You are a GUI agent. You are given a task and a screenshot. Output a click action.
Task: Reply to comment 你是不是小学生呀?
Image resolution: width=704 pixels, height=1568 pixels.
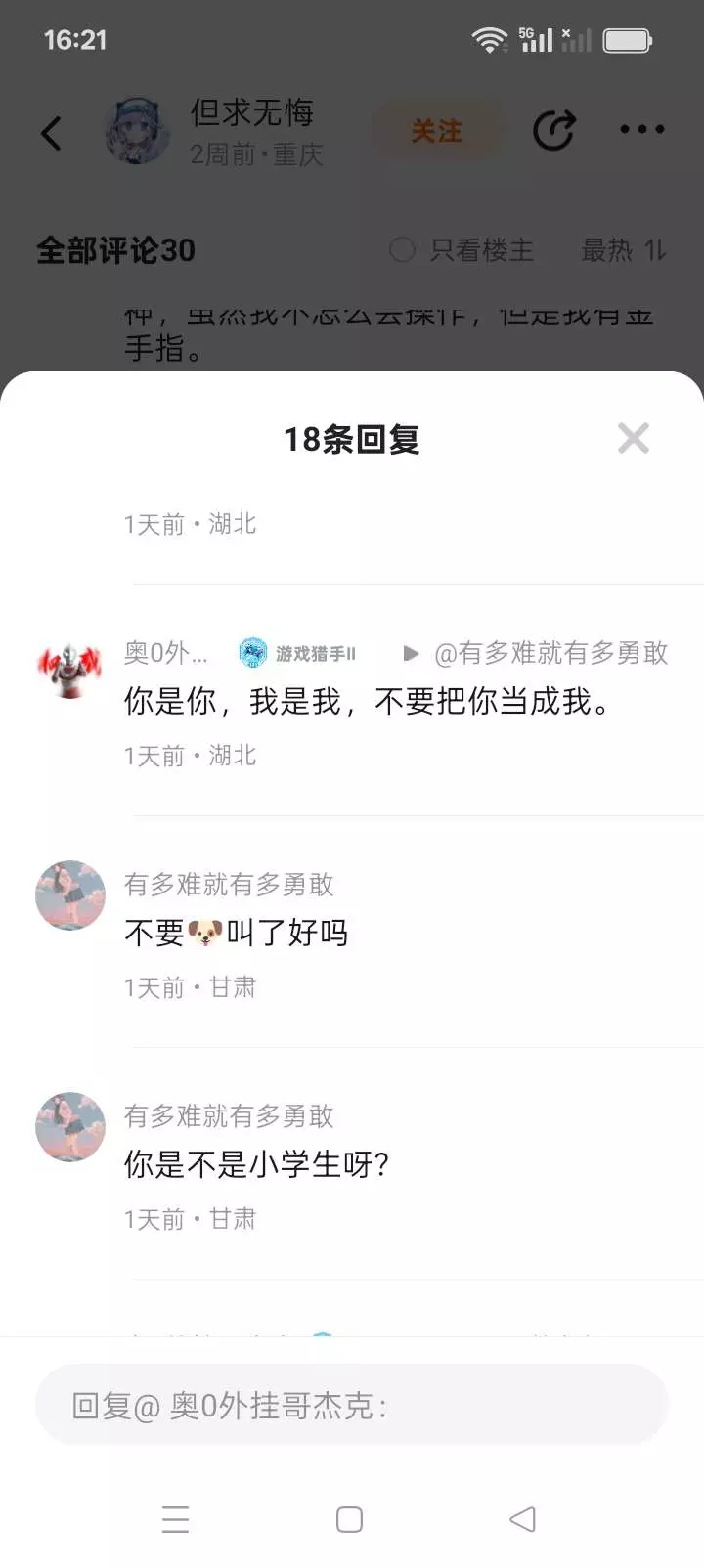tap(256, 1164)
